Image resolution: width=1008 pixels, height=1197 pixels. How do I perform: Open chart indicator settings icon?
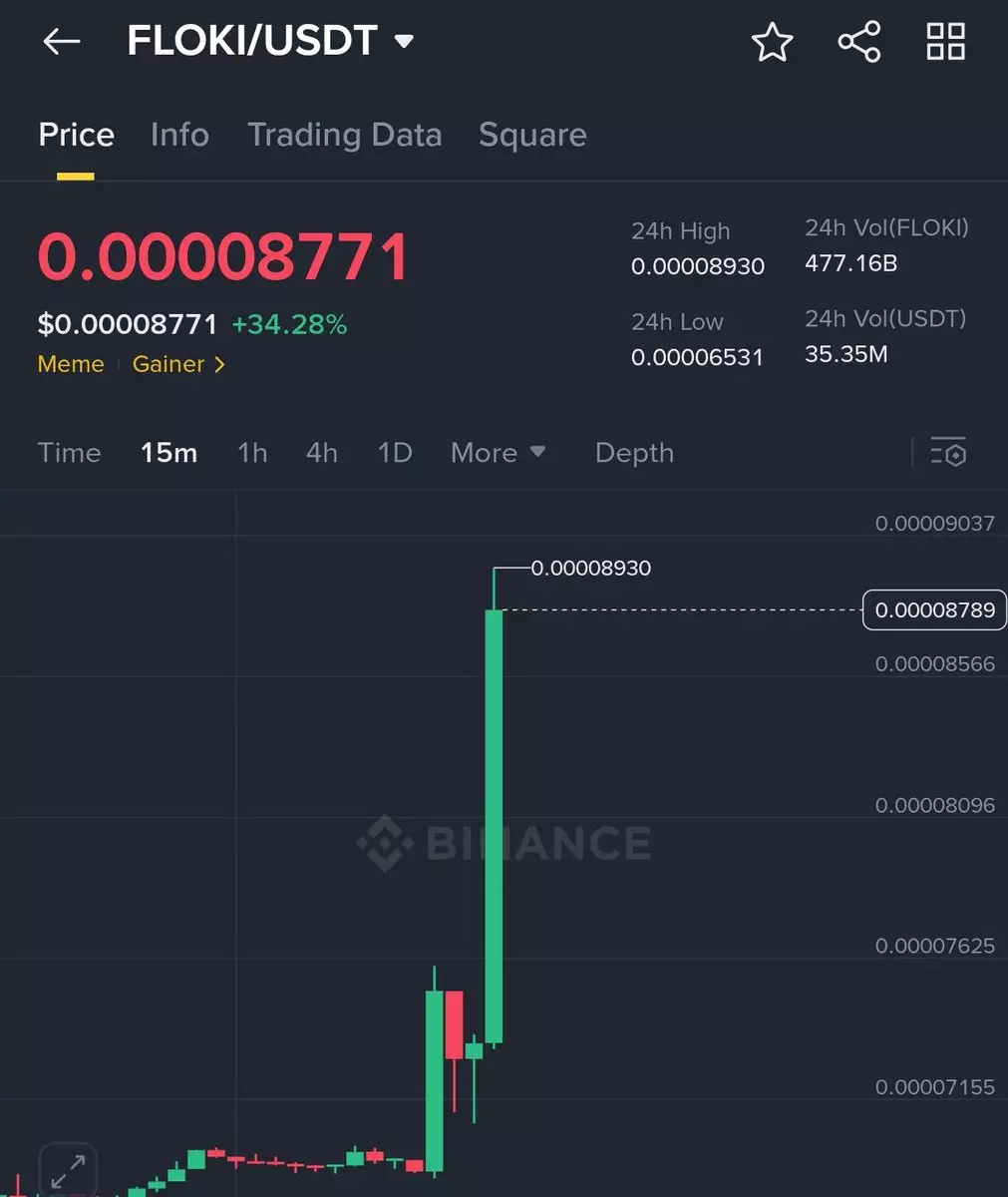click(x=948, y=453)
